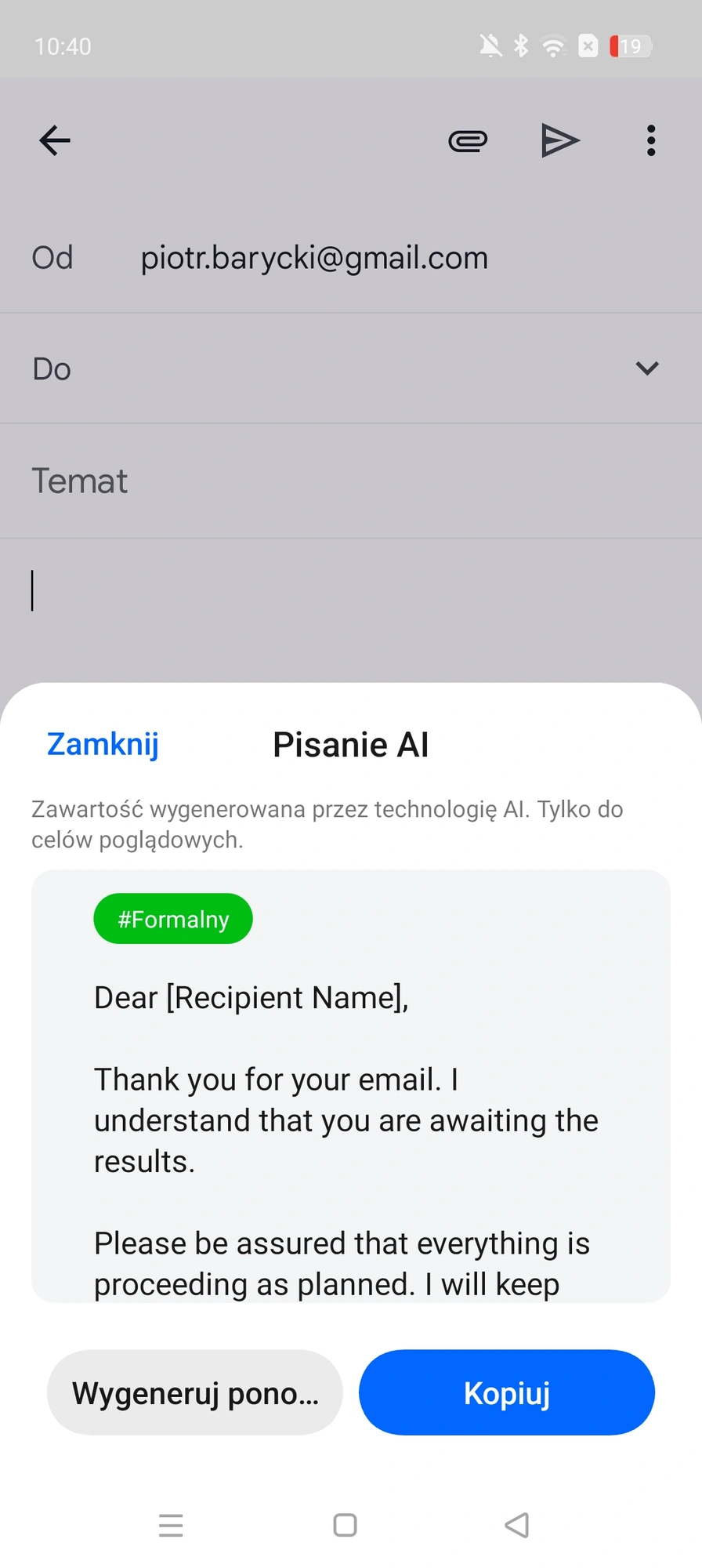Select the #Formalny tone chip
The height and width of the screenshot is (1568, 702).
tap(173, 919)
